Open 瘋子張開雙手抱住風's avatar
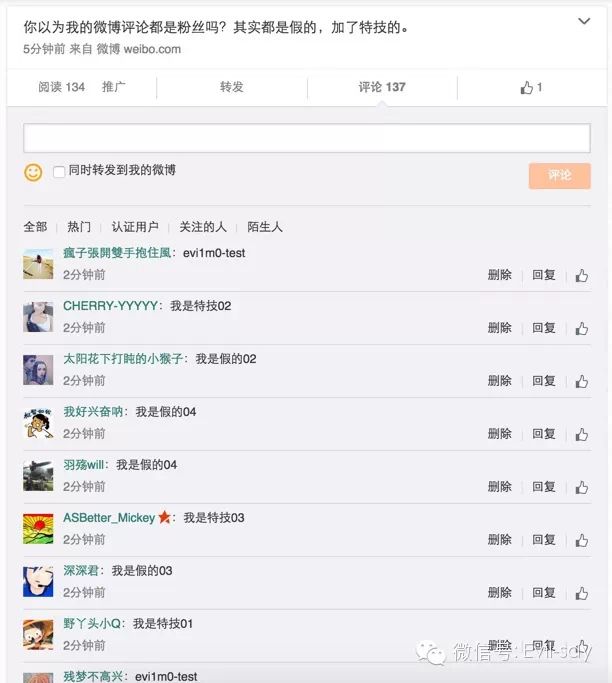Screen dimensions: 612x683 pos(38,263)
